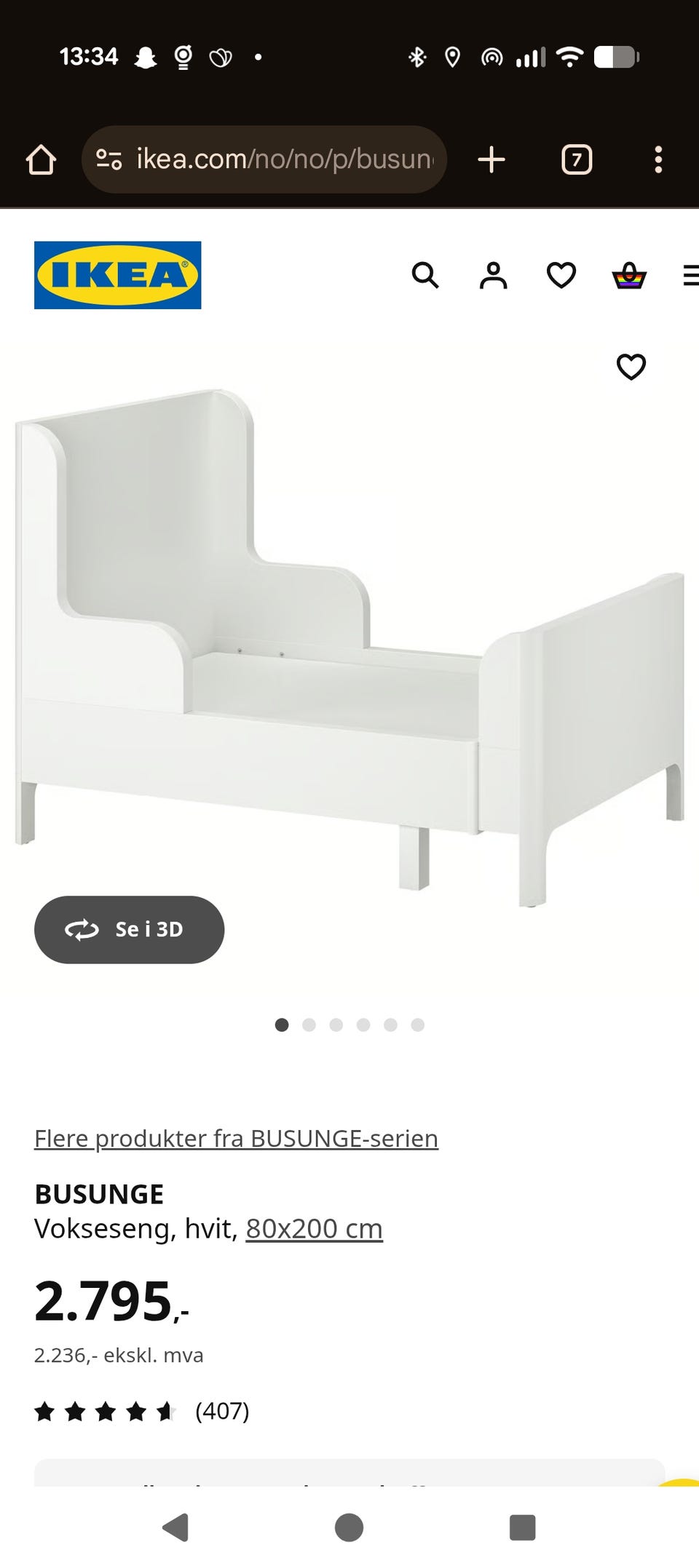Go to the IKEA home page logo

tap(118, 275)
